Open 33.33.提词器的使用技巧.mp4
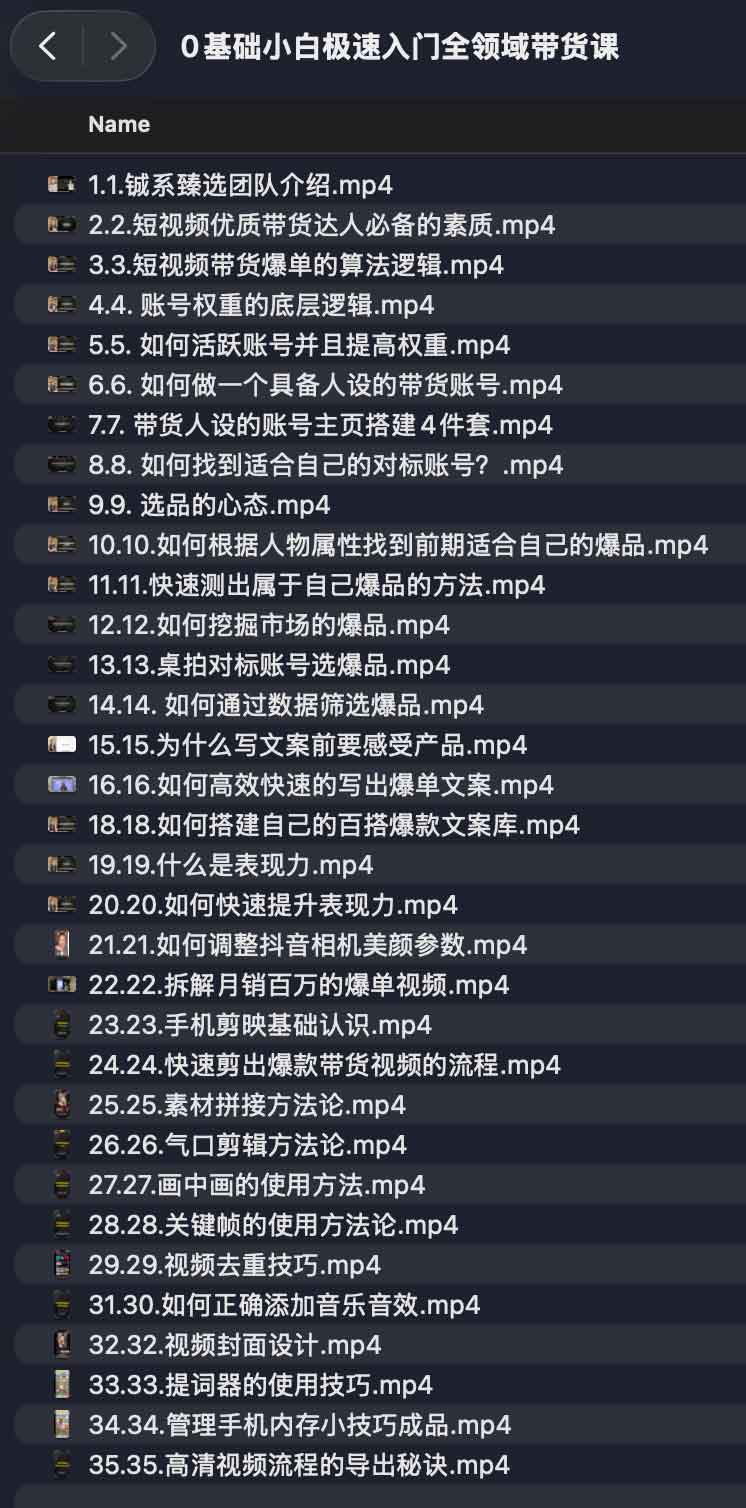 [x=260, y=1385]
